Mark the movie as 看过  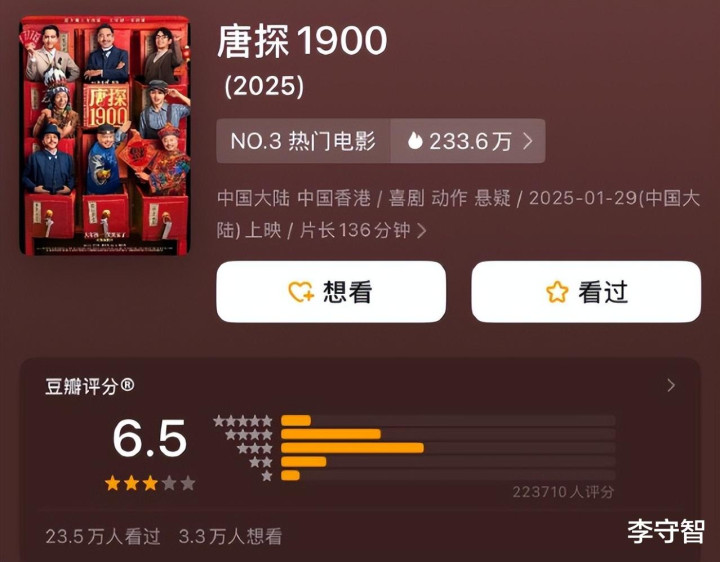[x=586, y=292]
